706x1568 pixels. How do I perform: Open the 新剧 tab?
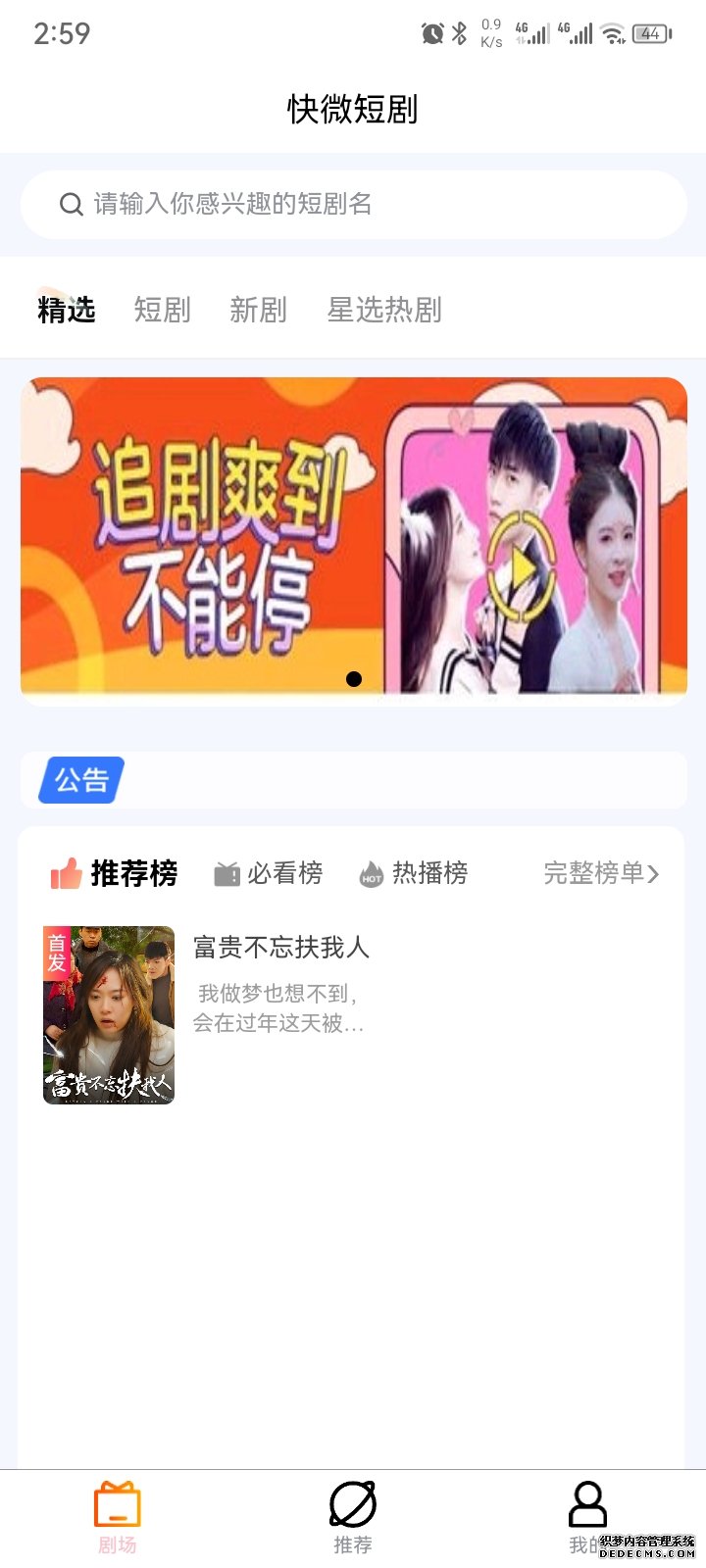click(258, 310)
